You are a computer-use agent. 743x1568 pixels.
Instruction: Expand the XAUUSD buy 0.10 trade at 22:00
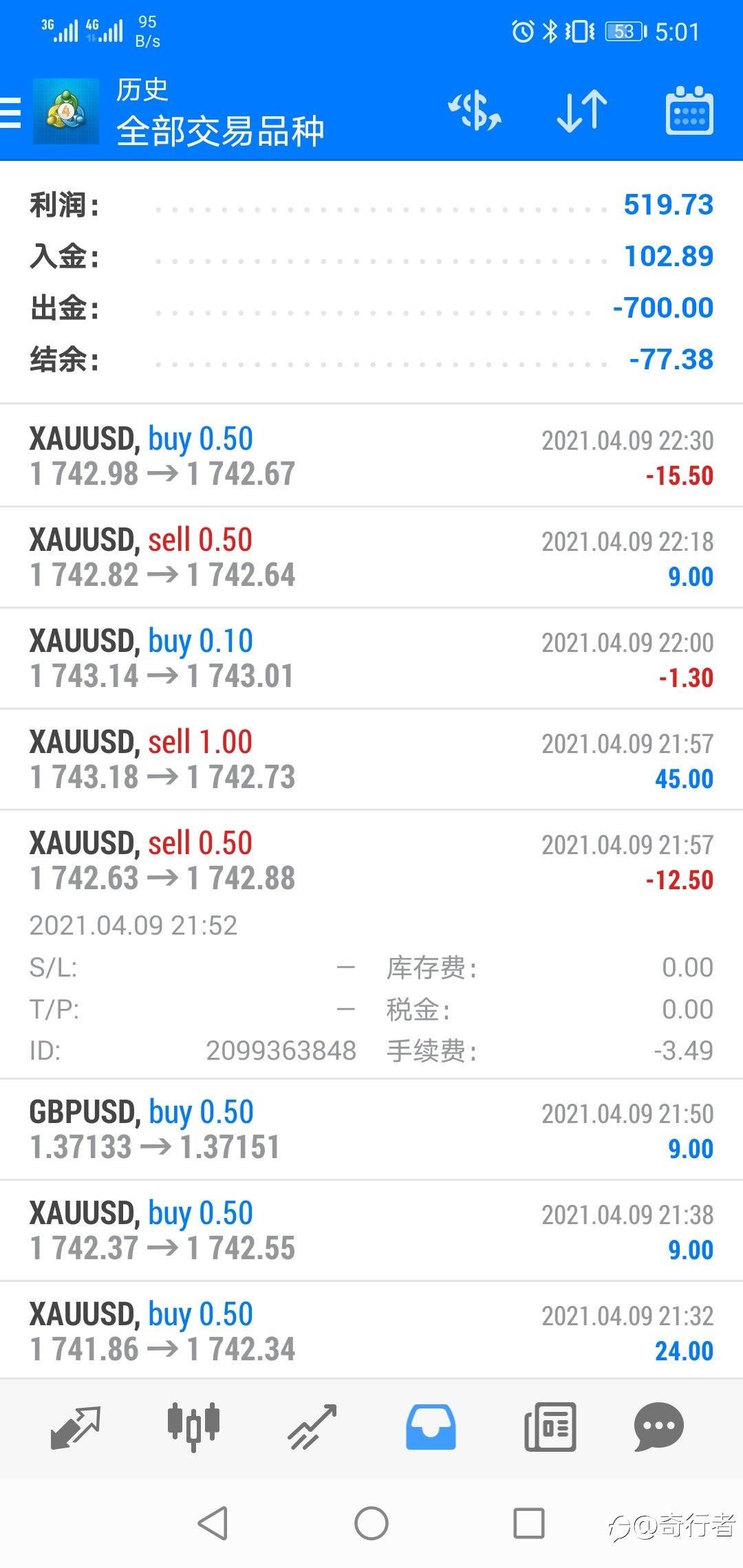tap(371, 659)
